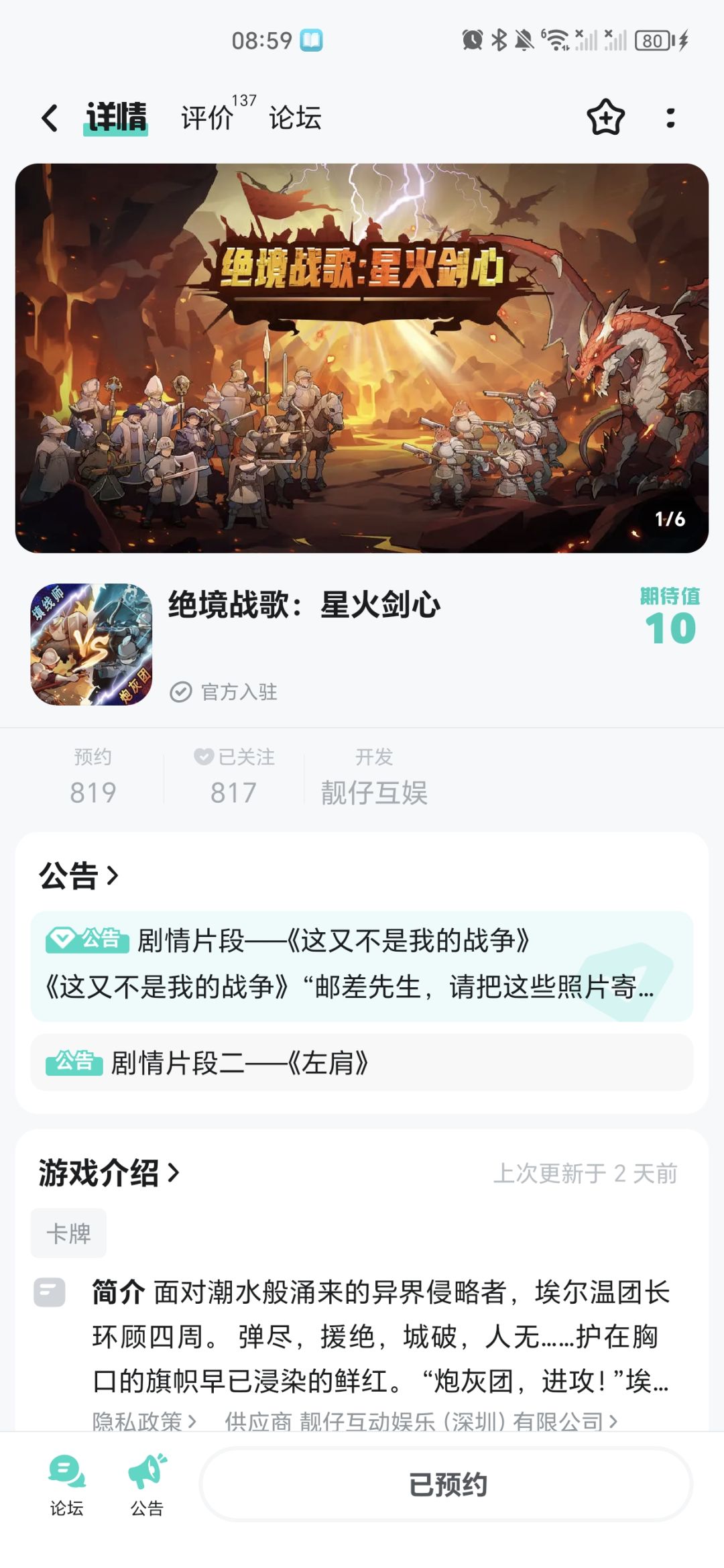This screenshot has height=1568, width=724.
Task: Open announcement 剧情片段二——《左肩》
Action: click(x=362, y=1062)
